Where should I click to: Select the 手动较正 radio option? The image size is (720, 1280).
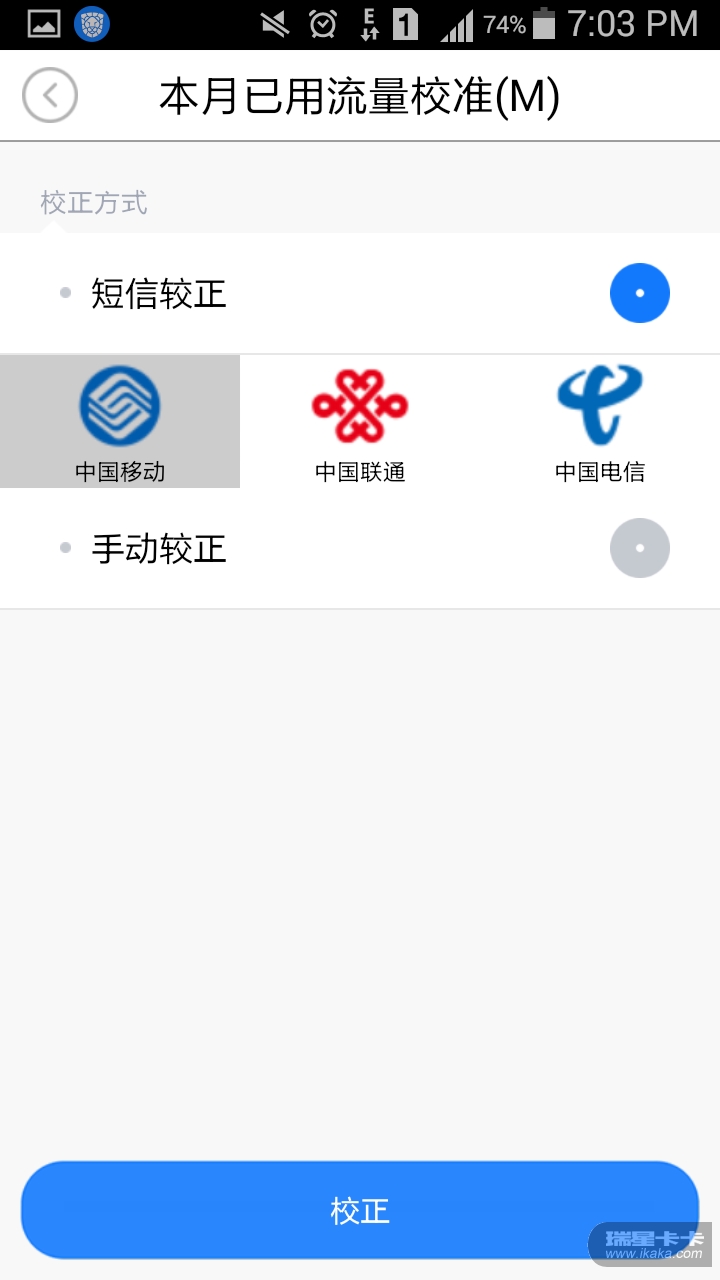pyautogui.click(x=639, y=548)
